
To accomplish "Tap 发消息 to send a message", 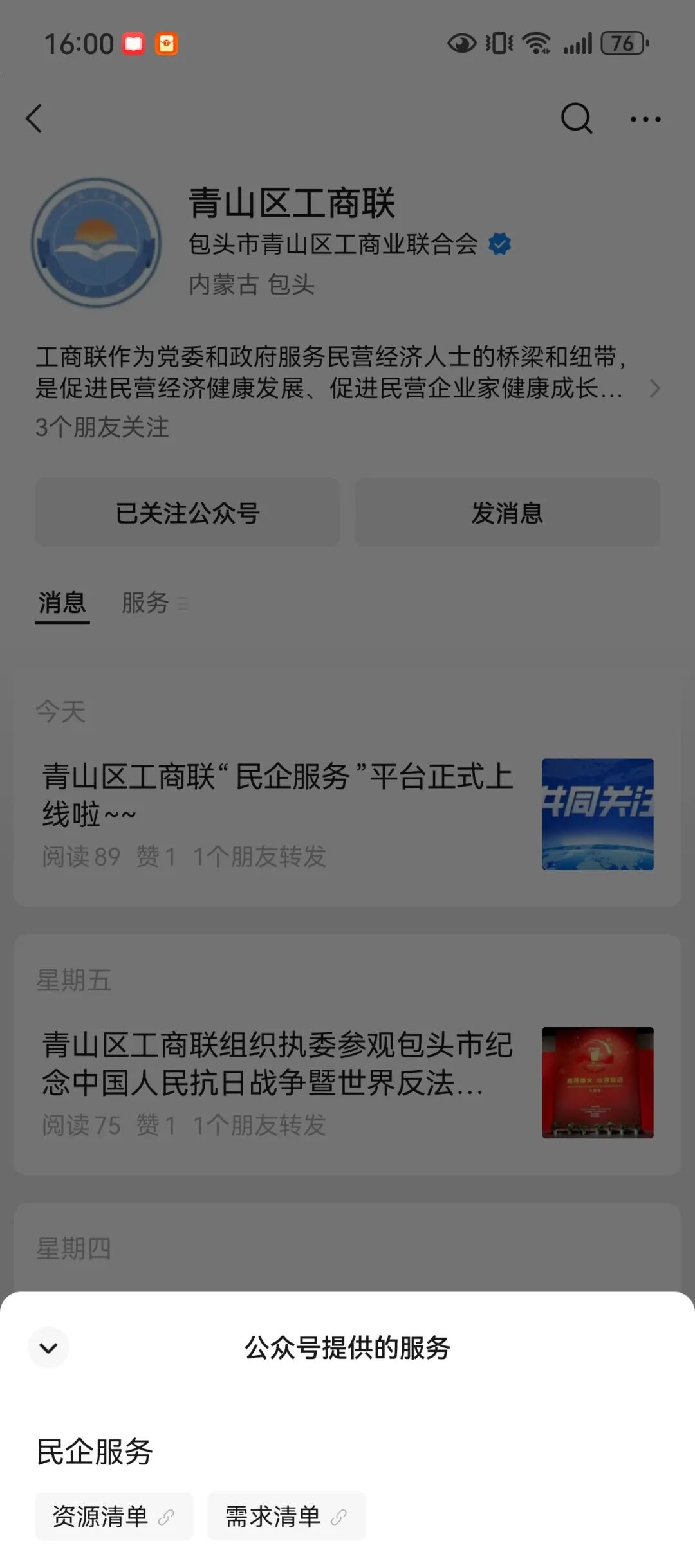I will (507, 513).
